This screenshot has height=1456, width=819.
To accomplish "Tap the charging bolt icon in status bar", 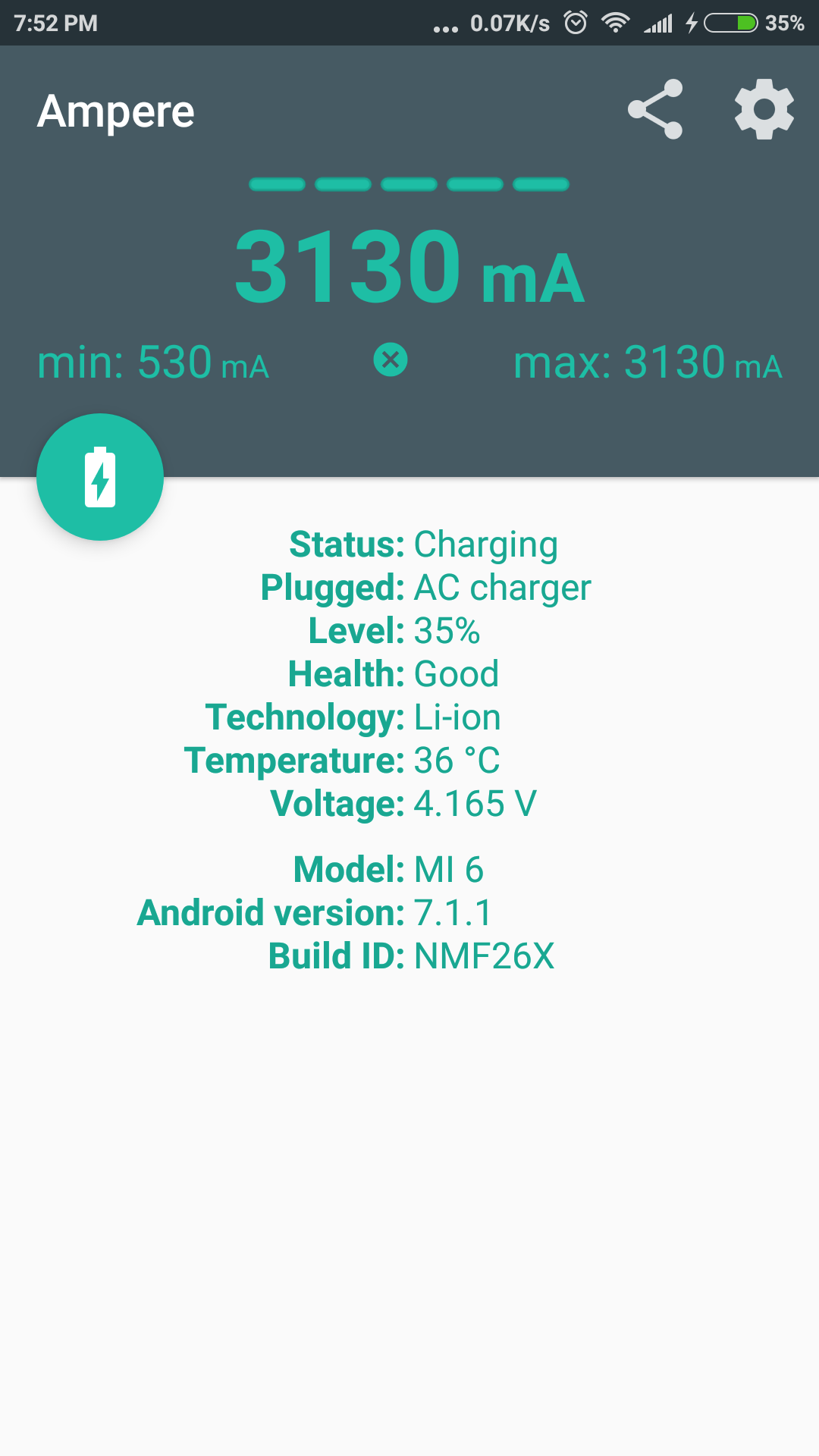I will (691, 23).
